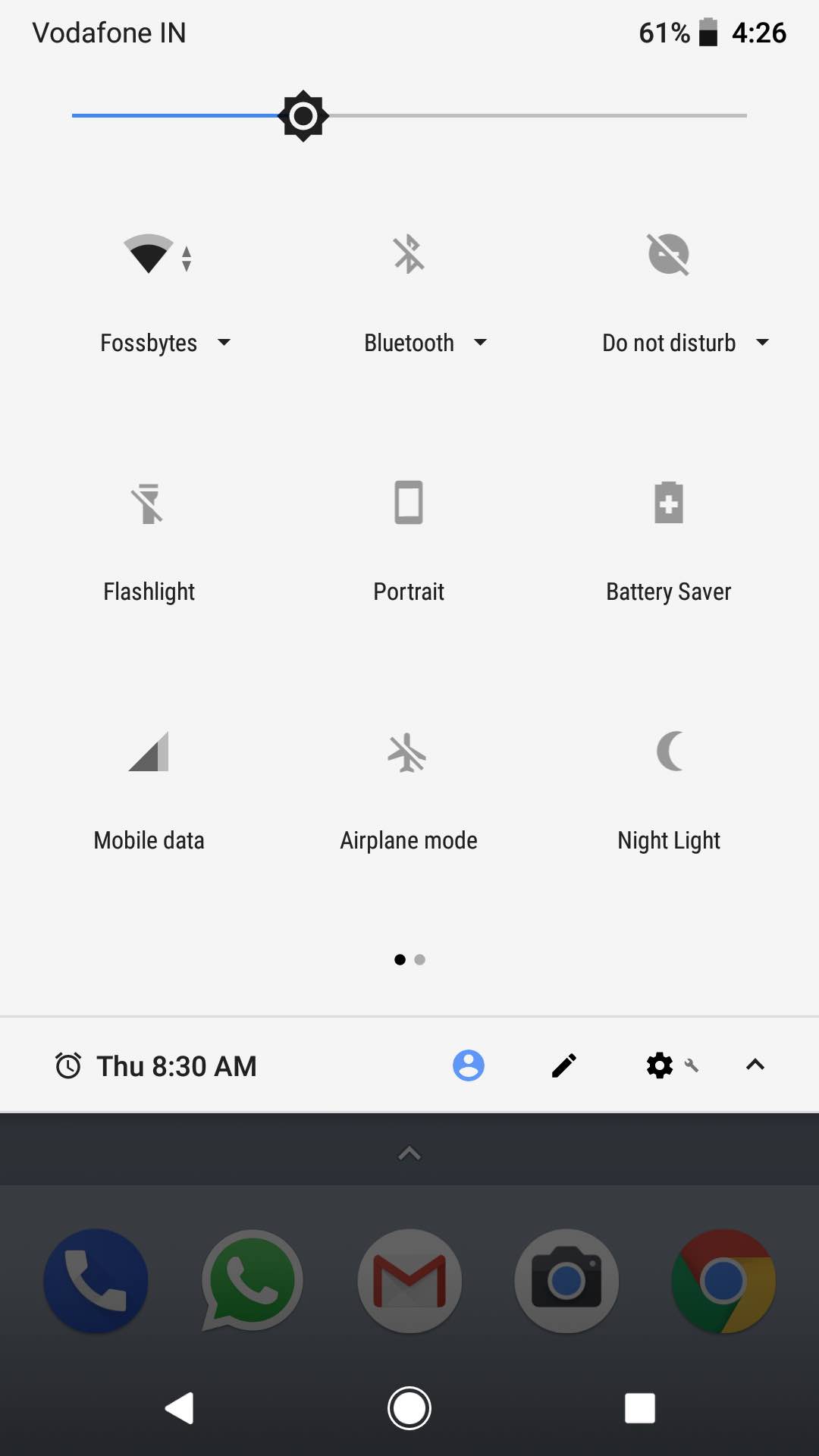This screenshot has width=819, height=1456.
Task: Edit quick settings tiles with pencil
Action: (x=564, y=1065)
